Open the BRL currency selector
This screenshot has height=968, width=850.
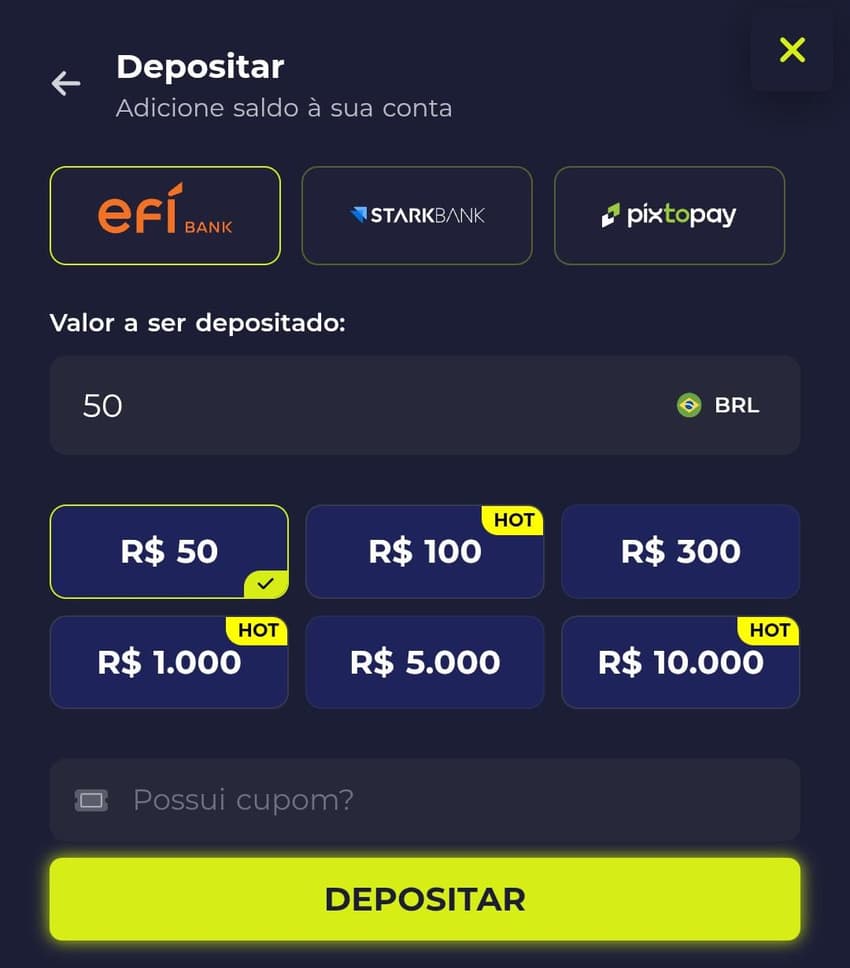click(717, 405)
